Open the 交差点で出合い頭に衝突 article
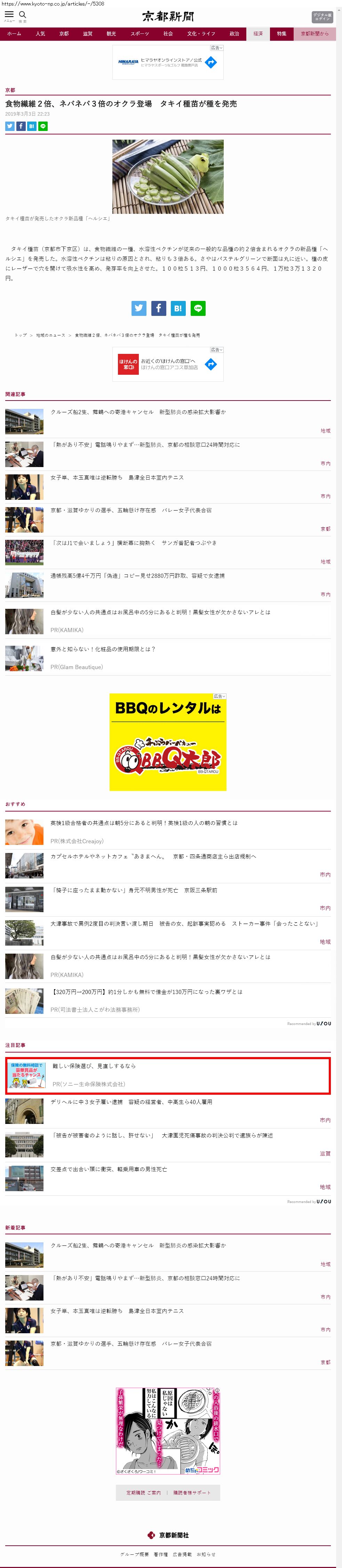342x1568 pixels. 108,1169
